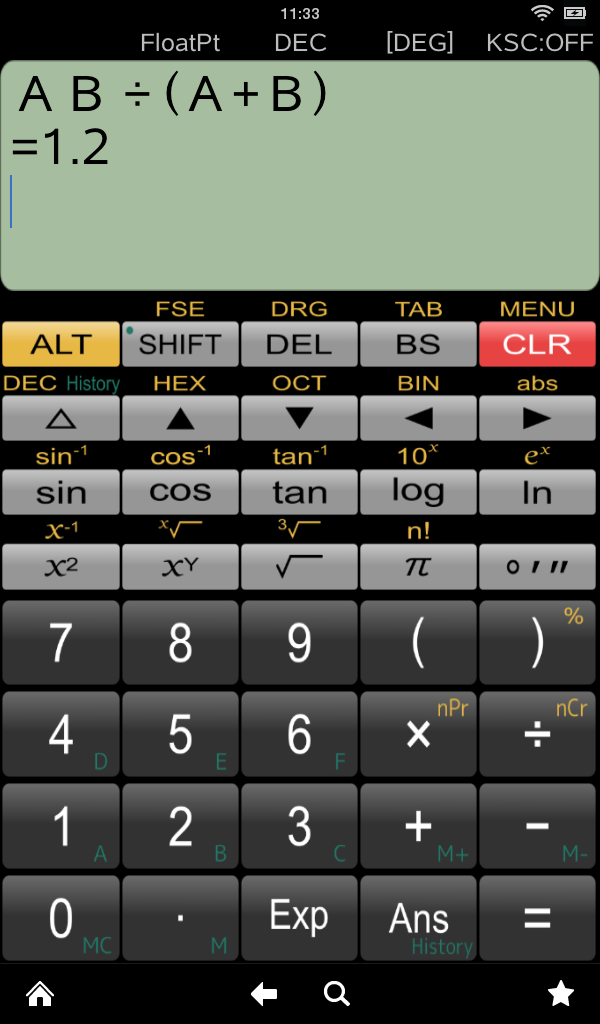Tap the BS backspace key

coord(418,344)
